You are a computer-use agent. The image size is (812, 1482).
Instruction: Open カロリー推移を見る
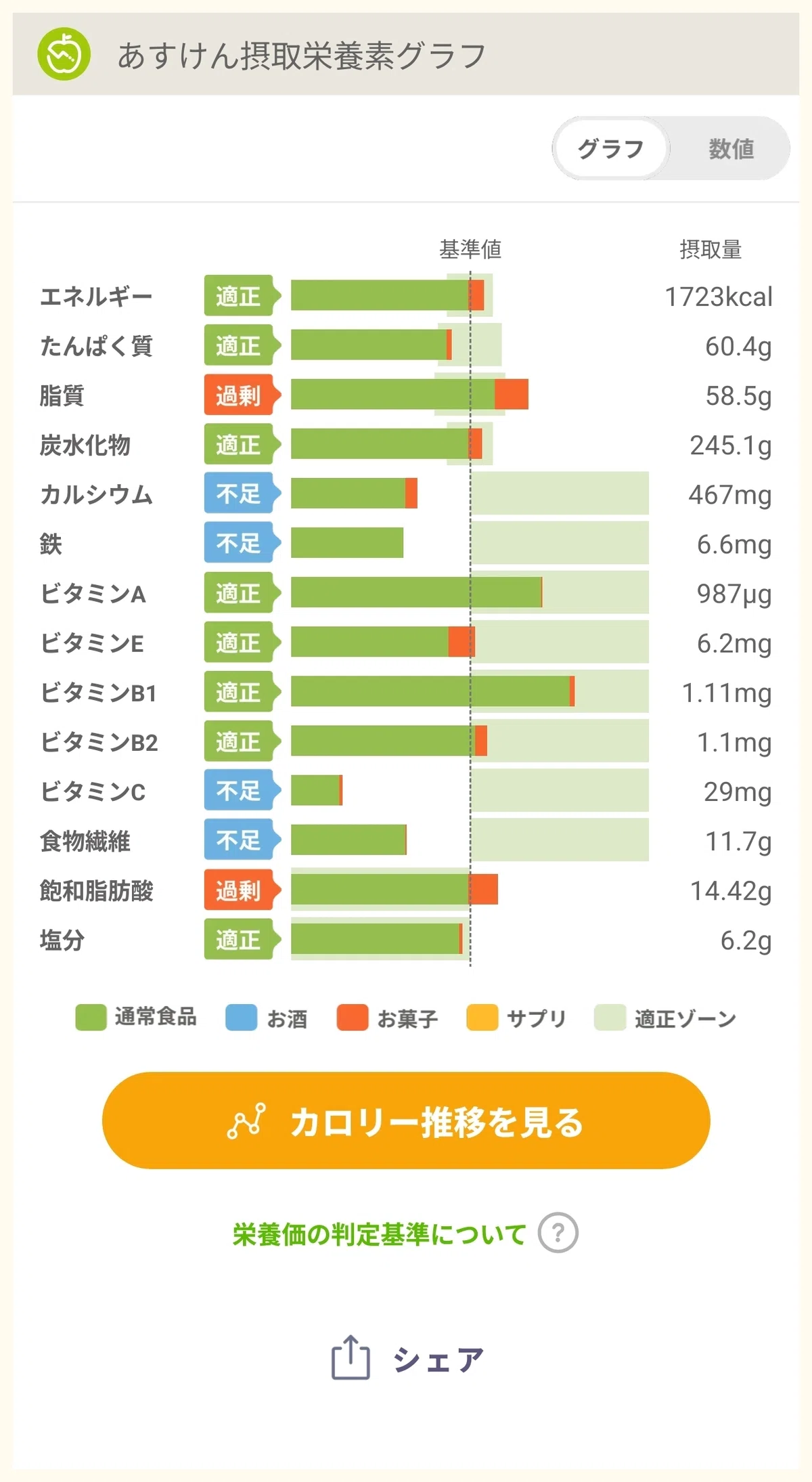point(406,1120)
